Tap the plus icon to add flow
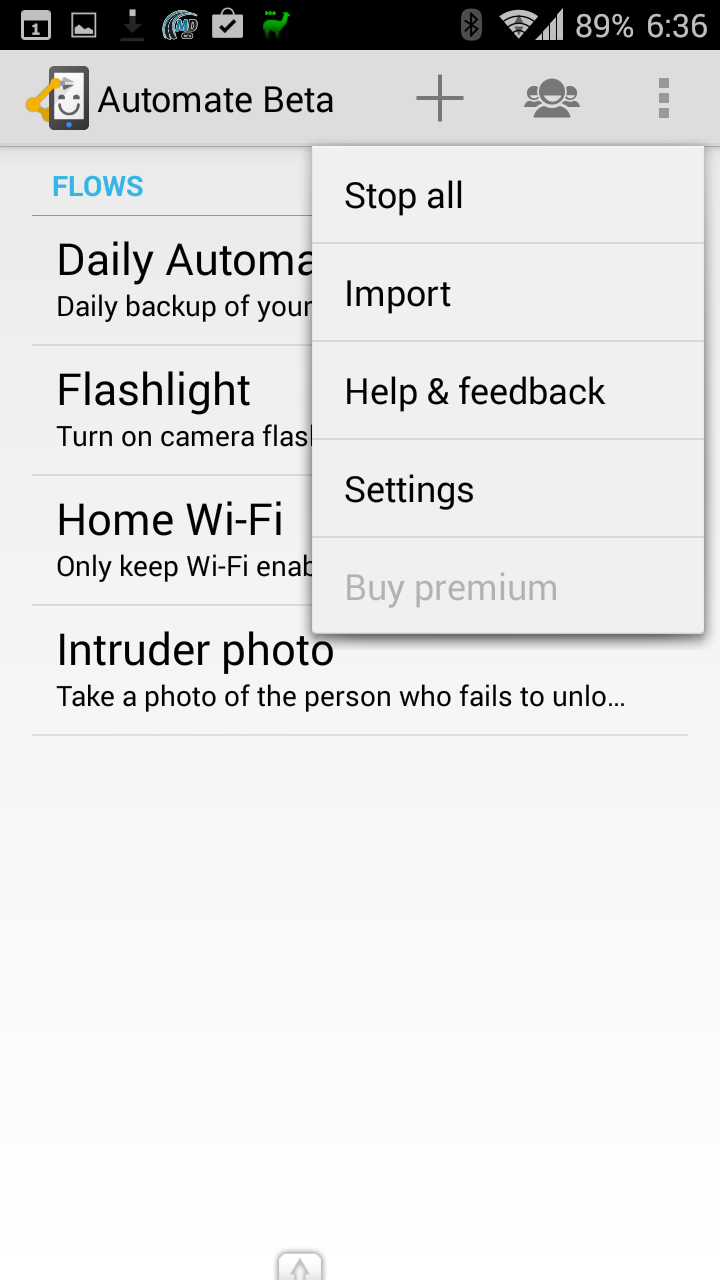Viewport: 720px width, 1280px height. [440, 99]
